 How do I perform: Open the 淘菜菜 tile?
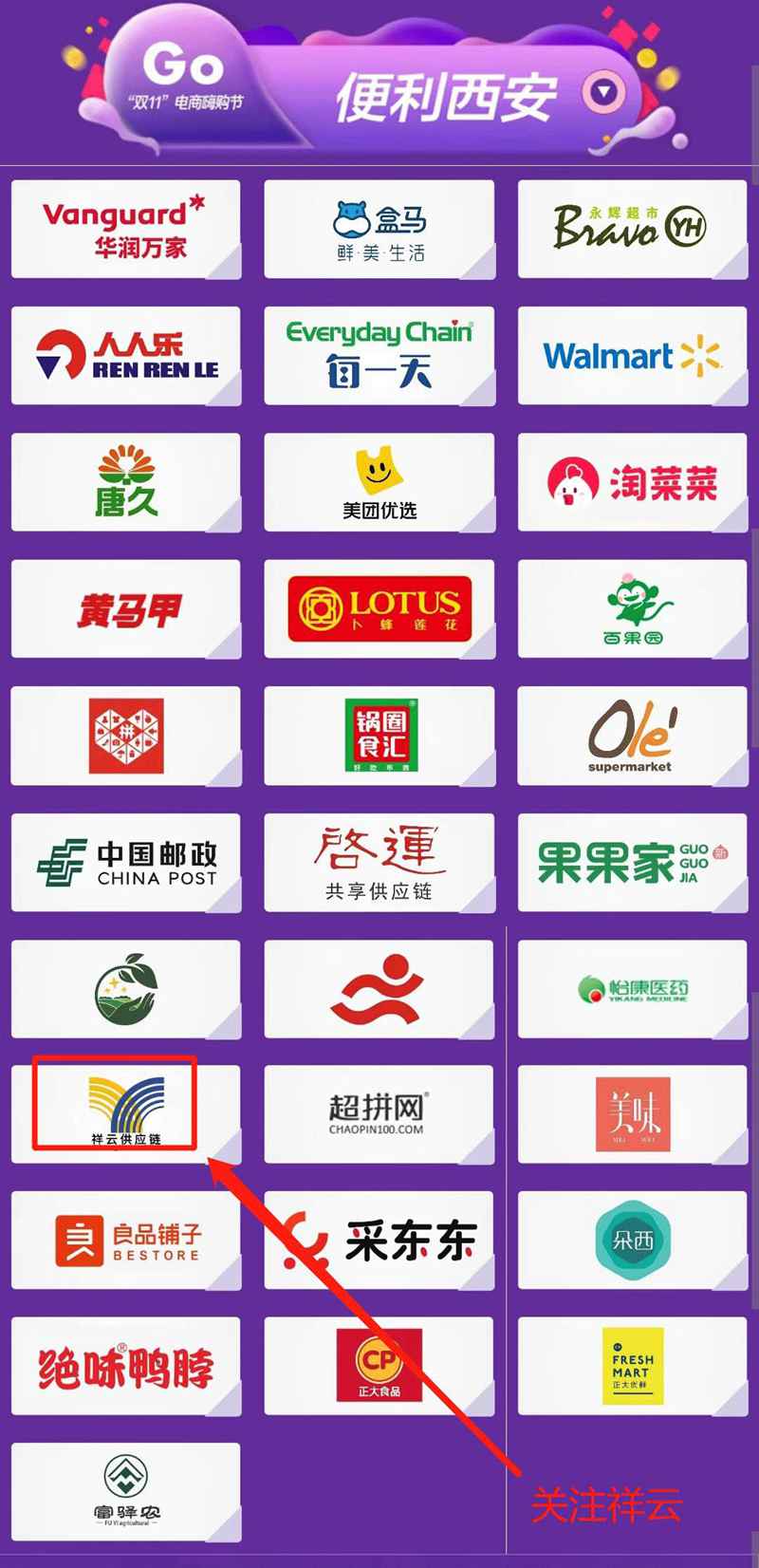[632, 482]
